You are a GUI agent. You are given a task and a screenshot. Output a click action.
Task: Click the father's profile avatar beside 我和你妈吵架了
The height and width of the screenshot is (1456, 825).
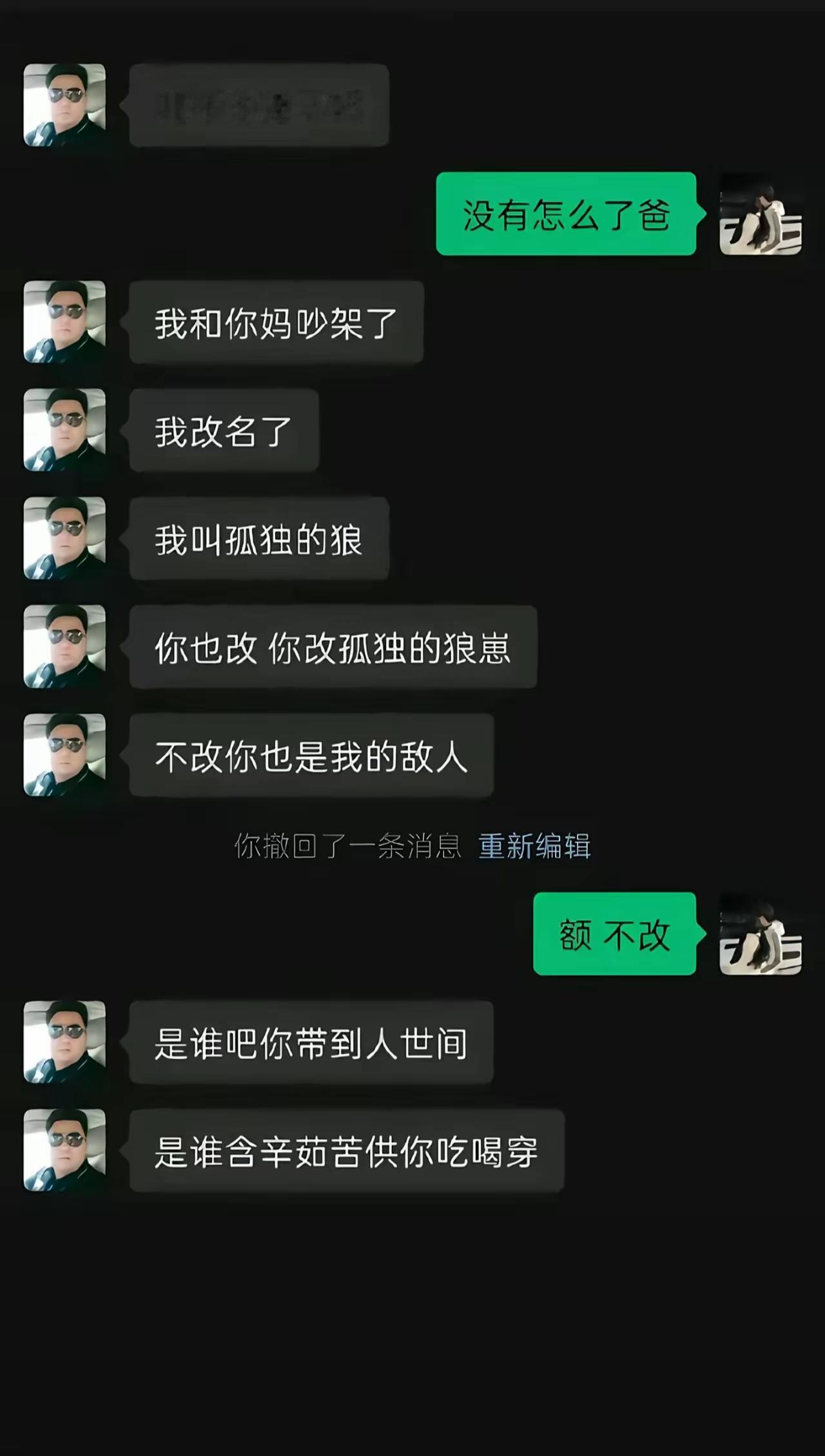pyautogui.click(x=64, y=322)
